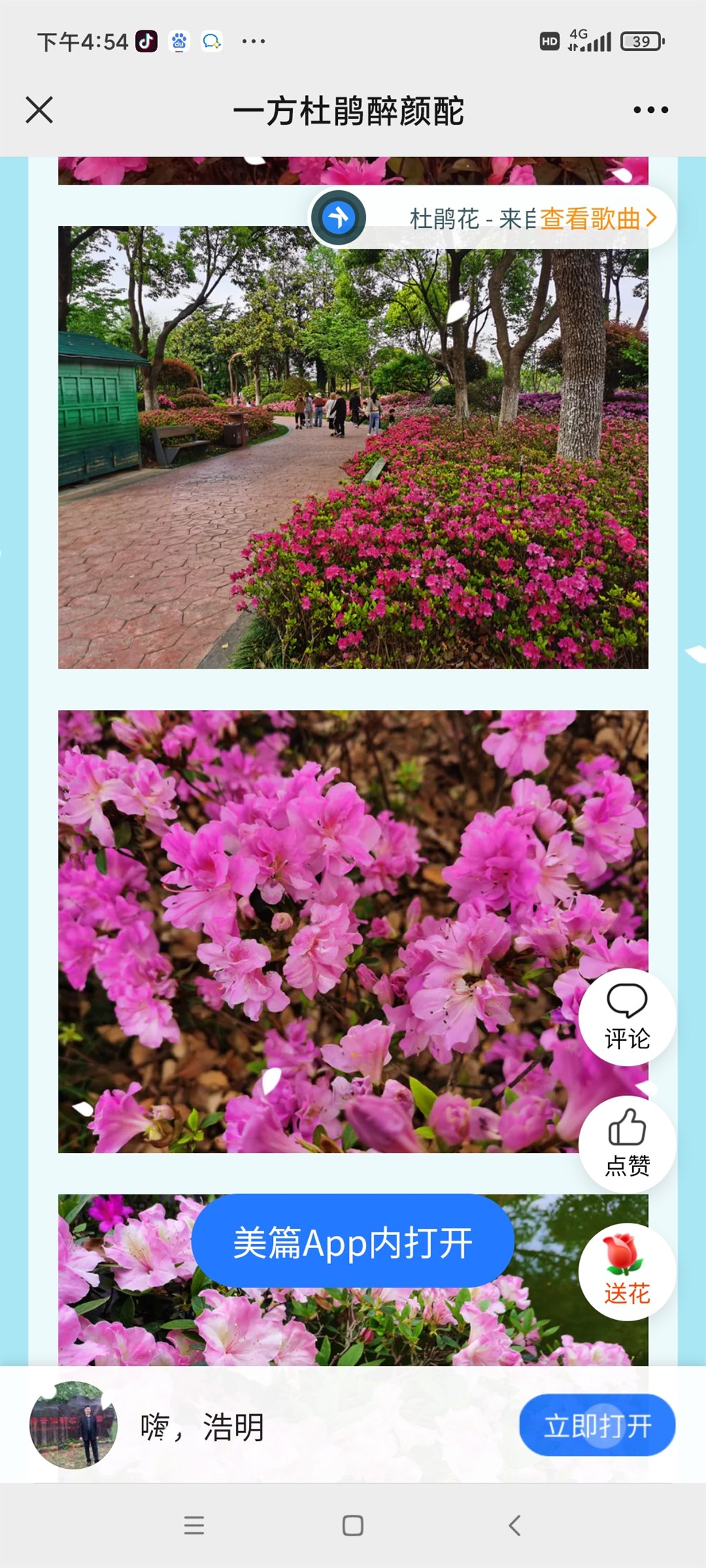This screenshot has width=706, height=1568.
Task: Tap 查看歌曲 to view the song
Action: coord(597,219)
